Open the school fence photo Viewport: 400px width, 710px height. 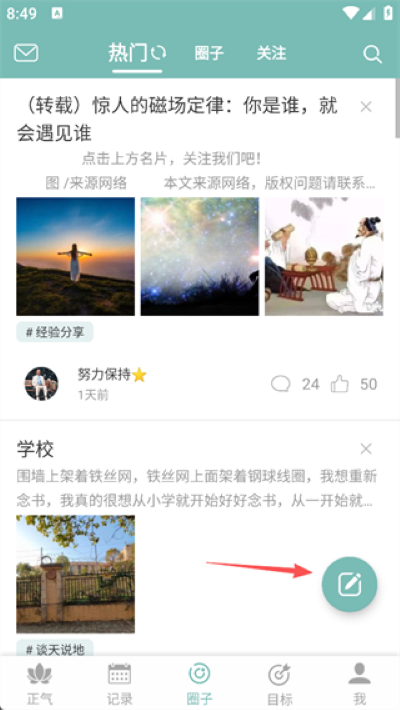click(x=76, y=574)
